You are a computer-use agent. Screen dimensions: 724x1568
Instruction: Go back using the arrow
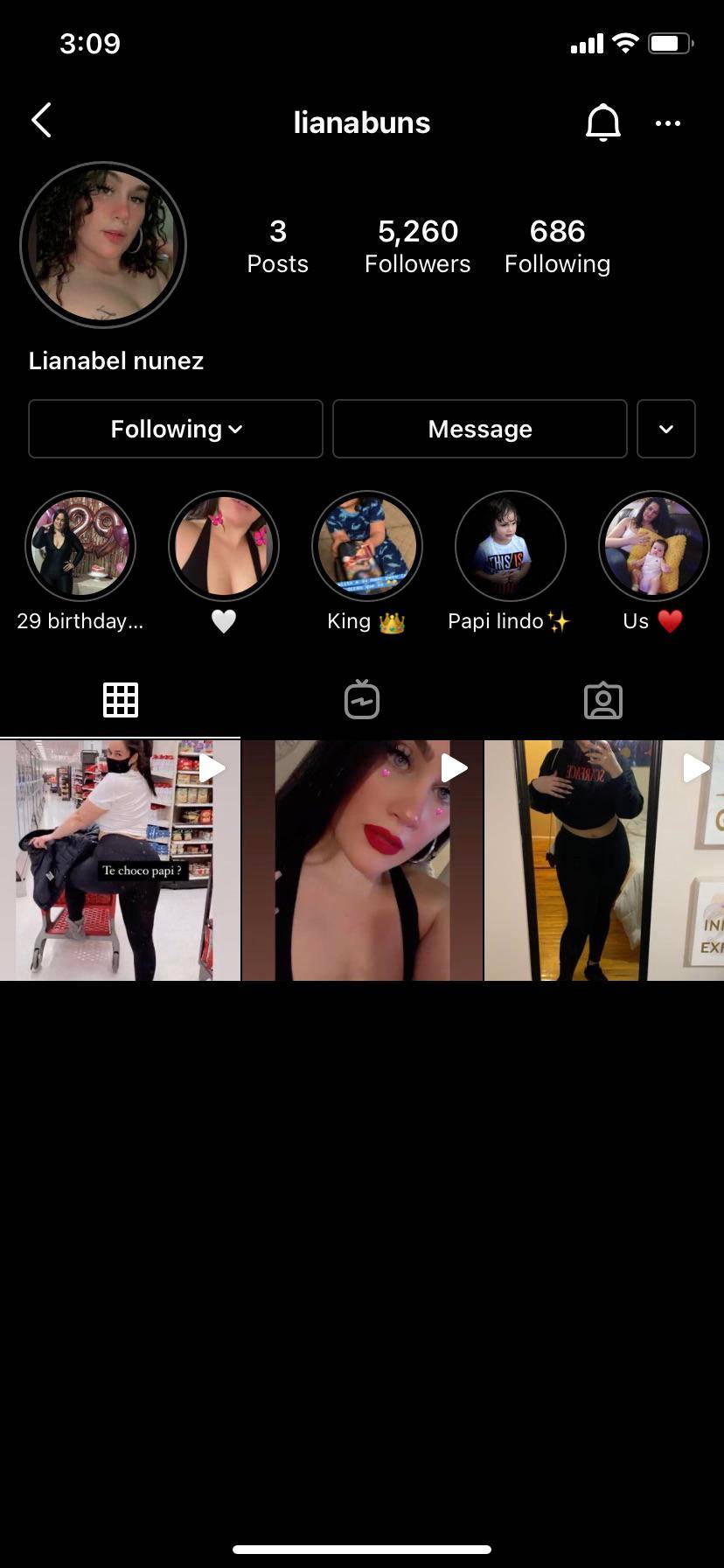(x=41, y=121)
